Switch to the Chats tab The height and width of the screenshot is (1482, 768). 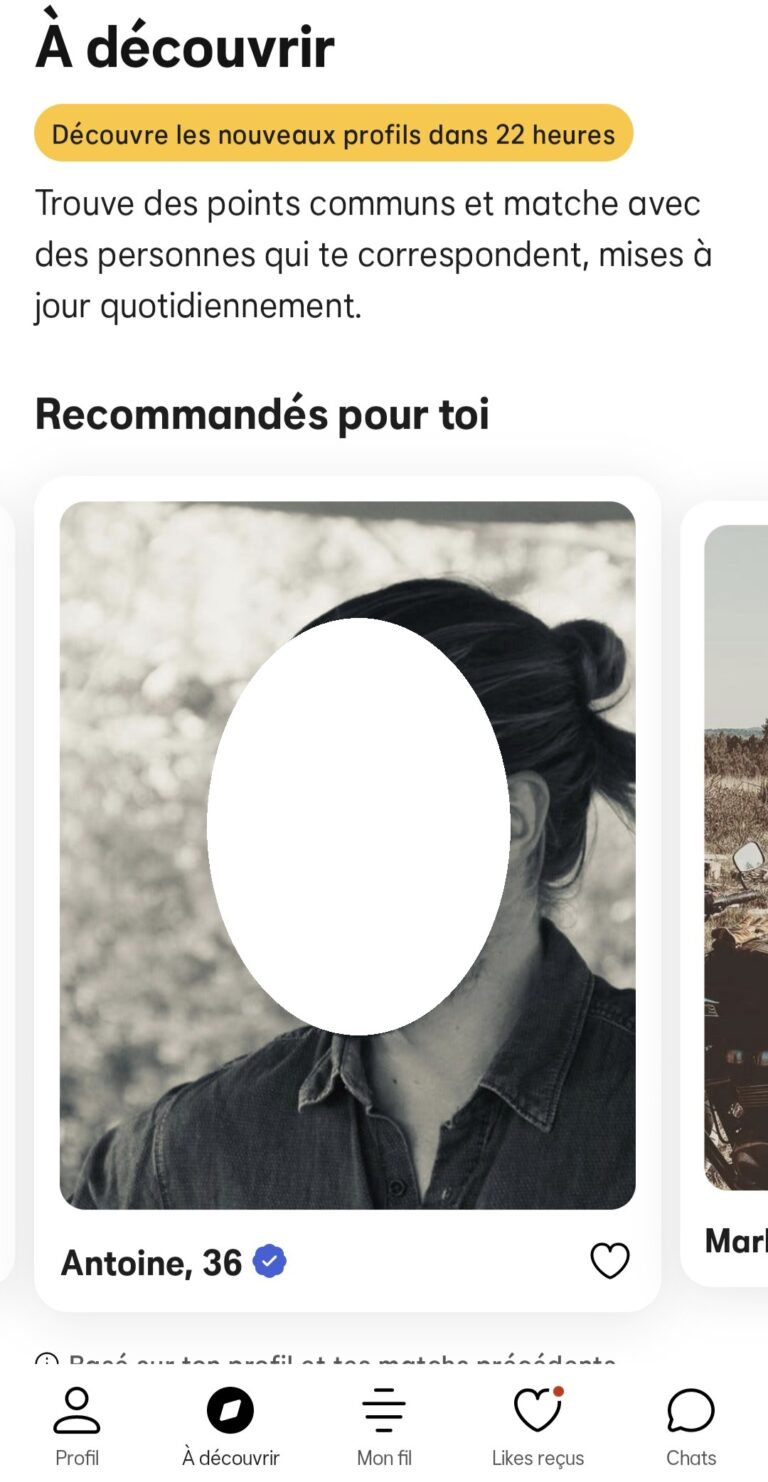(690, 1426)
